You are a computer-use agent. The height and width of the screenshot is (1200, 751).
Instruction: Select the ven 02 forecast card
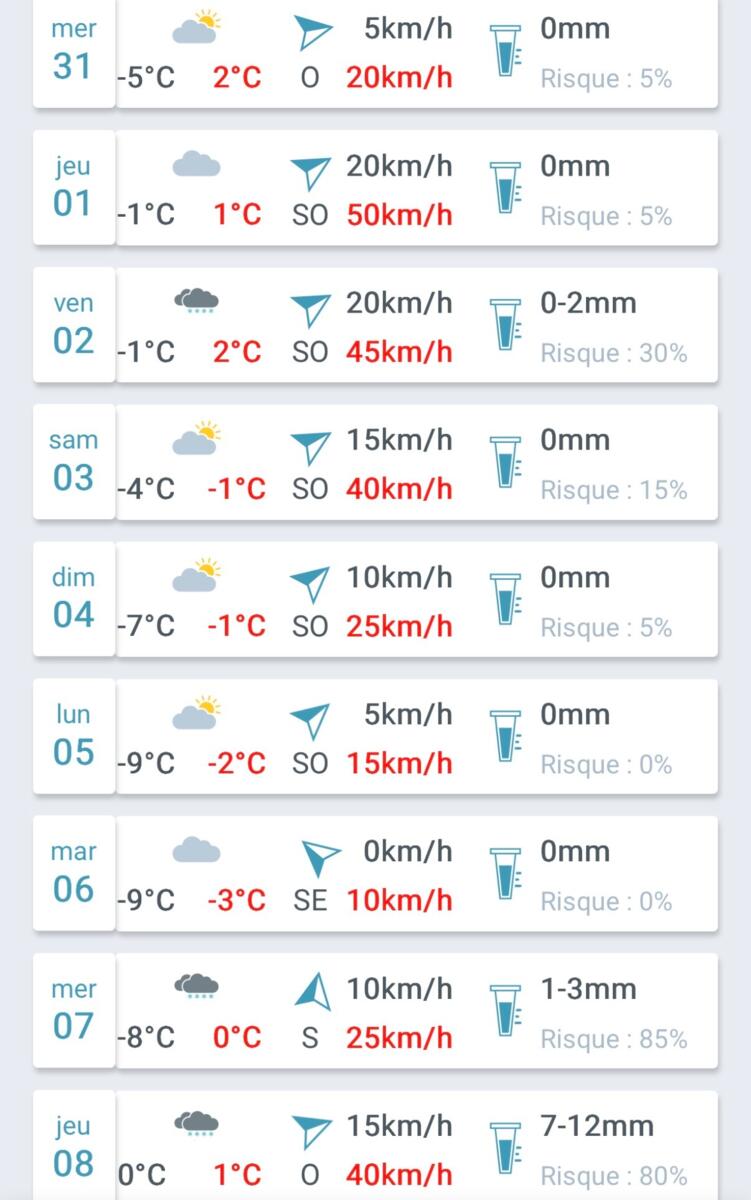pyautogui.click(x=375, y=326)
